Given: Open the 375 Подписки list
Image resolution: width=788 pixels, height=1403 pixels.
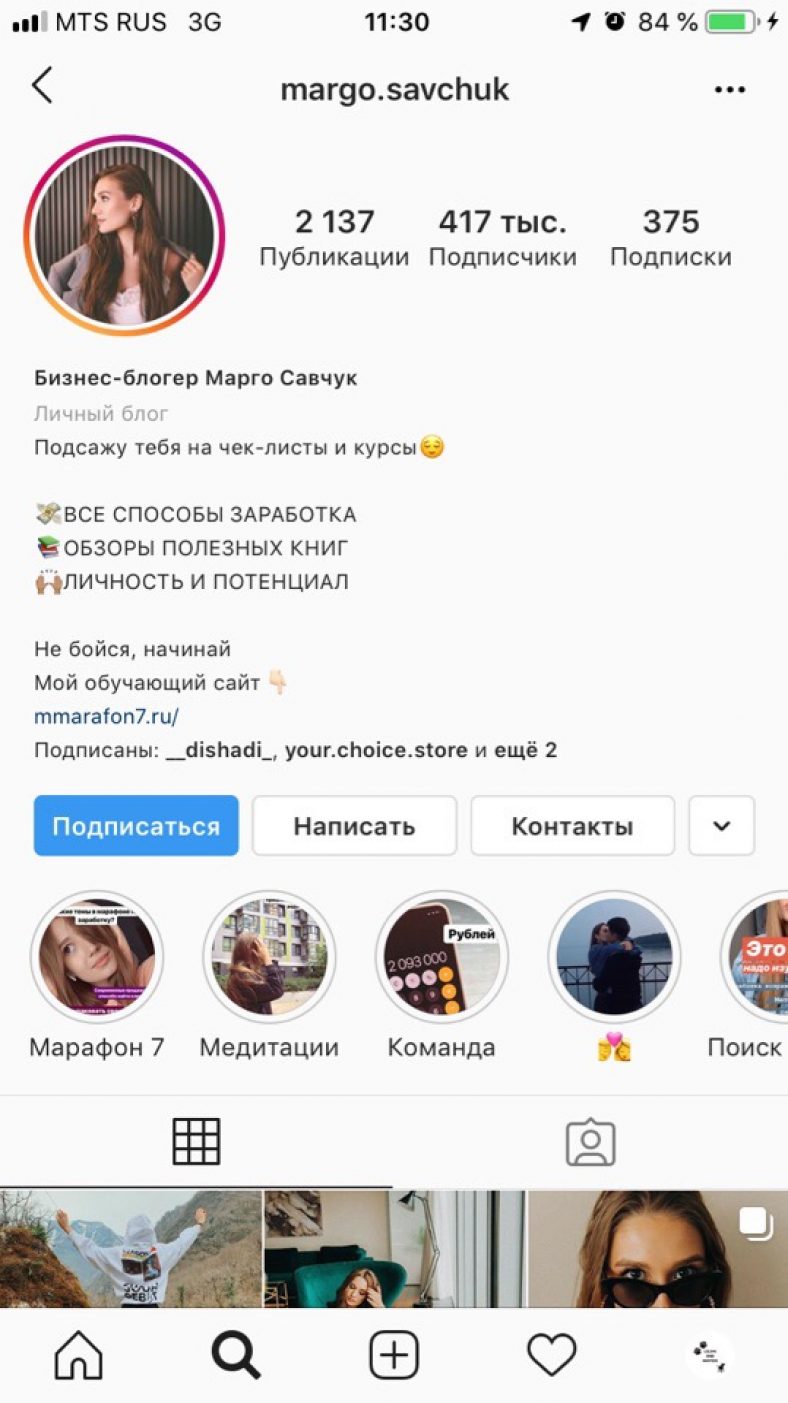Looking at the screenshot, I should click(671, 238).
